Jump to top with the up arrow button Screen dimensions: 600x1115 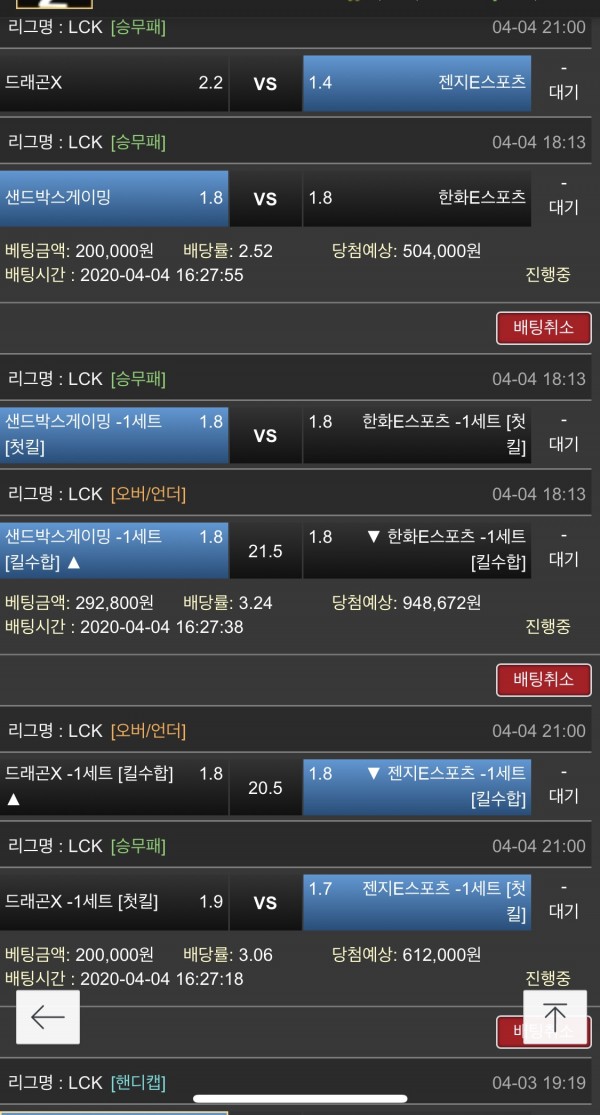555,1017
